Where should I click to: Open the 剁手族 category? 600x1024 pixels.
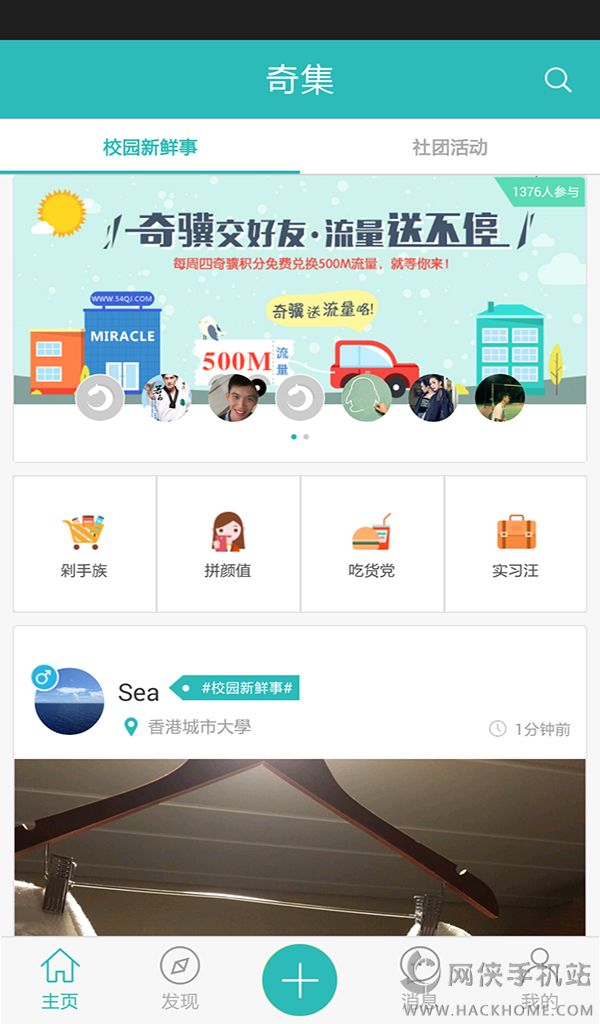click(84, 544)
